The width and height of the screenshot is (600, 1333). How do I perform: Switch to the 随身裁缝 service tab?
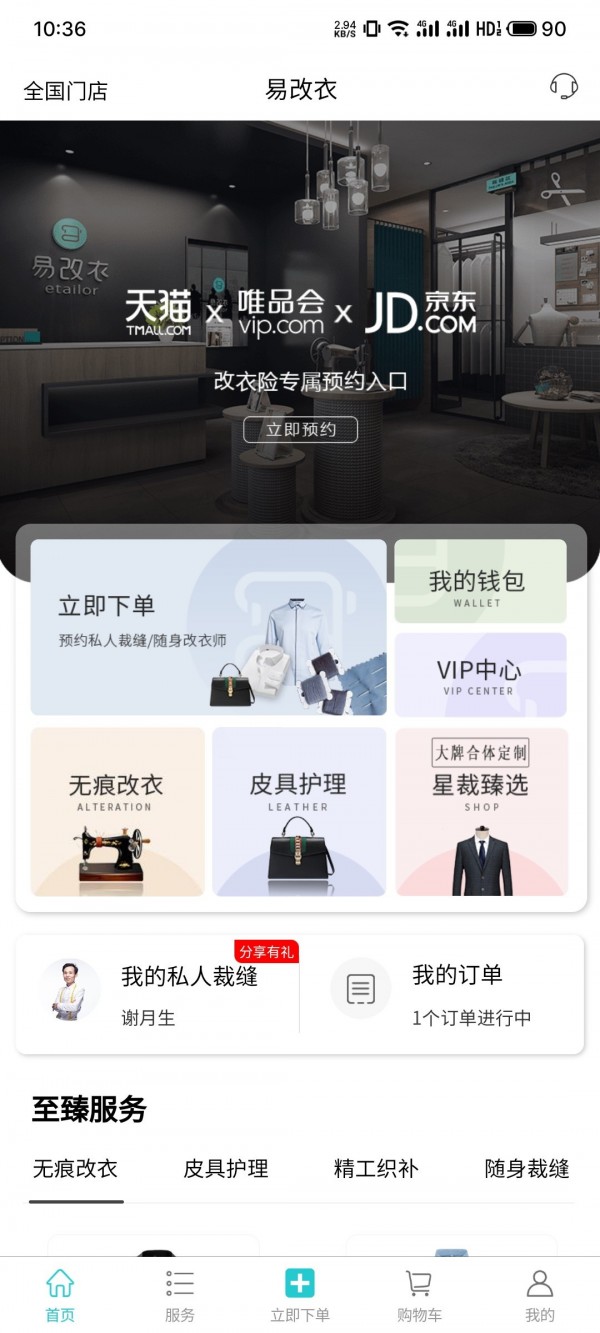tap(527, 1168)
